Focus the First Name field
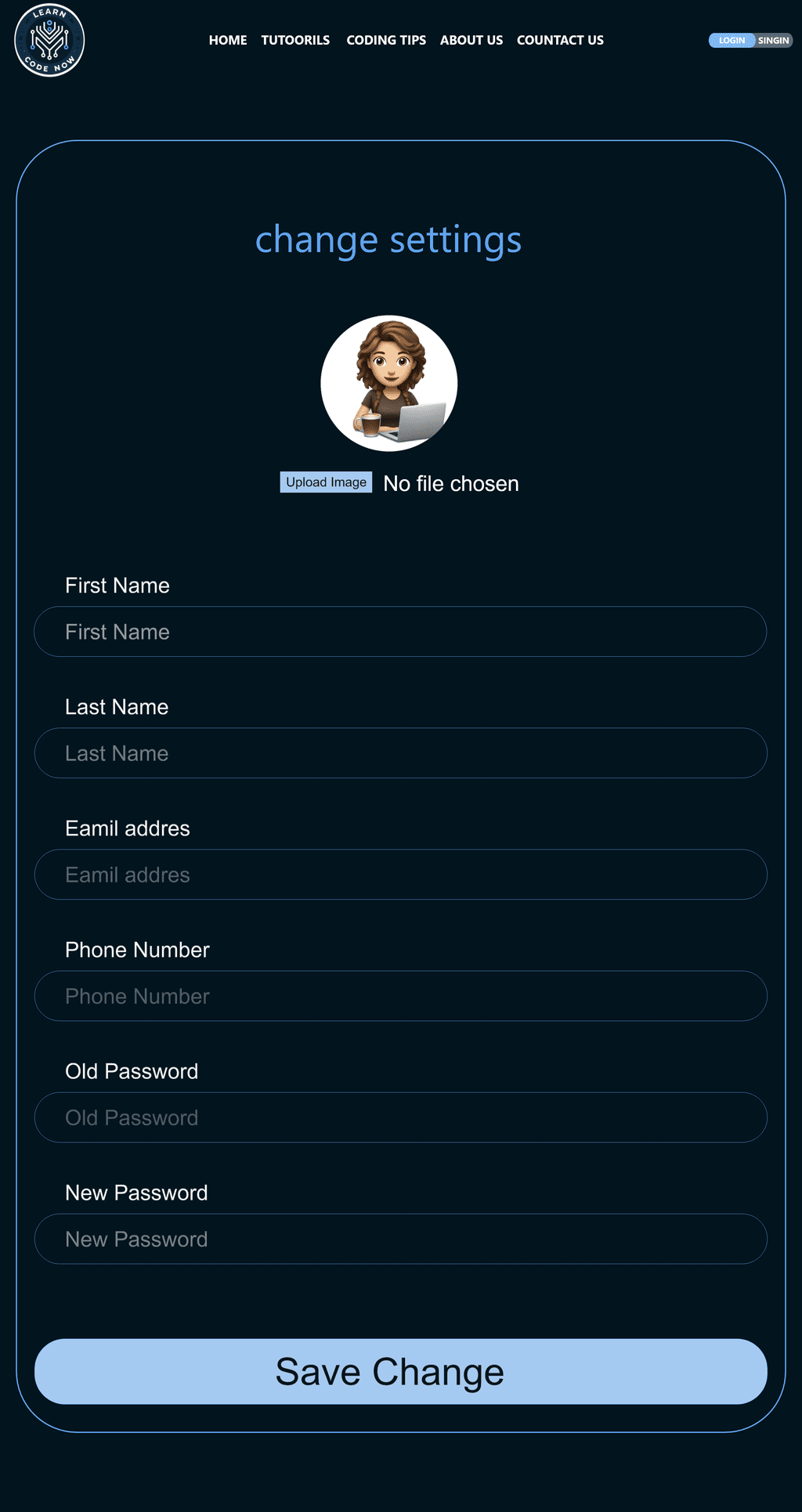802x1512 pixels. [x=400, y=632]
